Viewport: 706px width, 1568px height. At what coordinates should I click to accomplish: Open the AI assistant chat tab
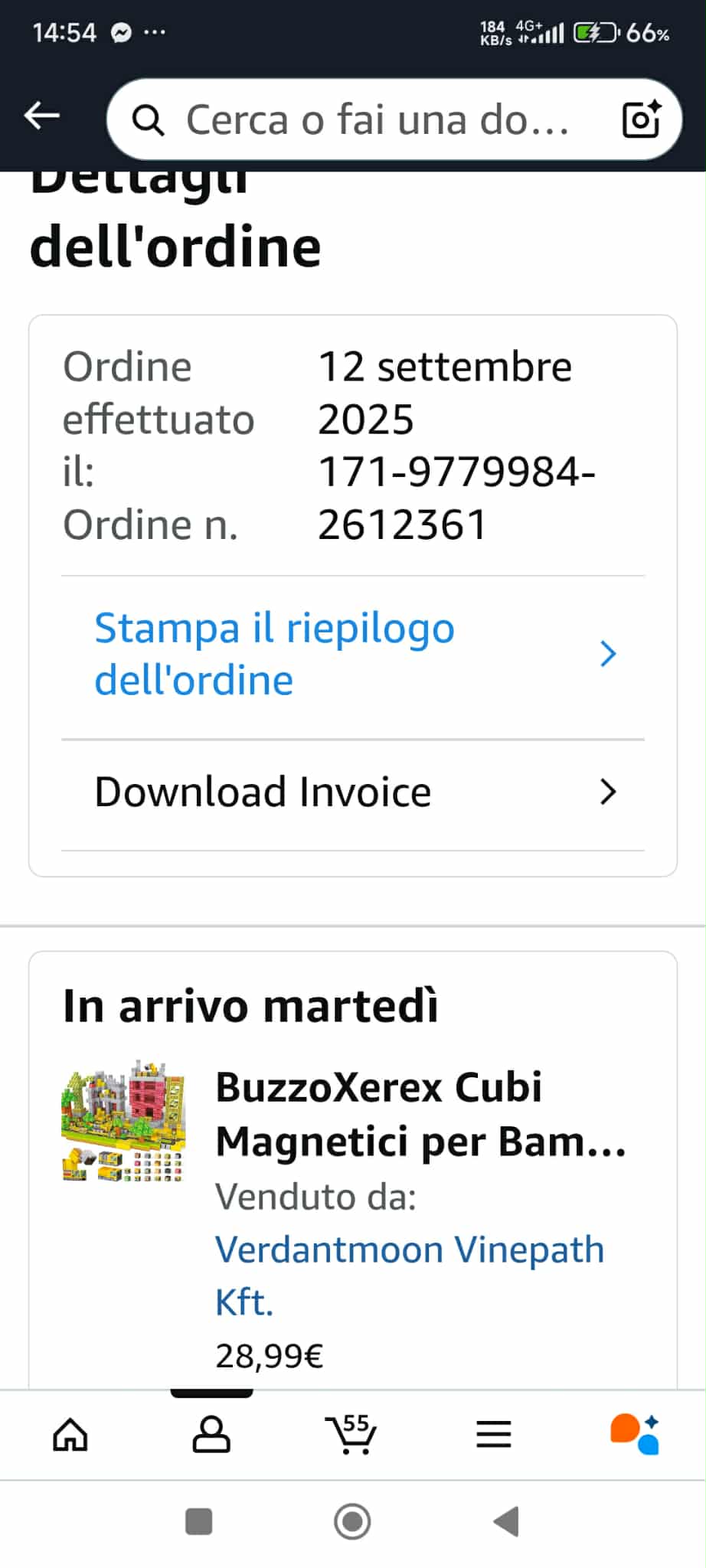point(634,1434)
